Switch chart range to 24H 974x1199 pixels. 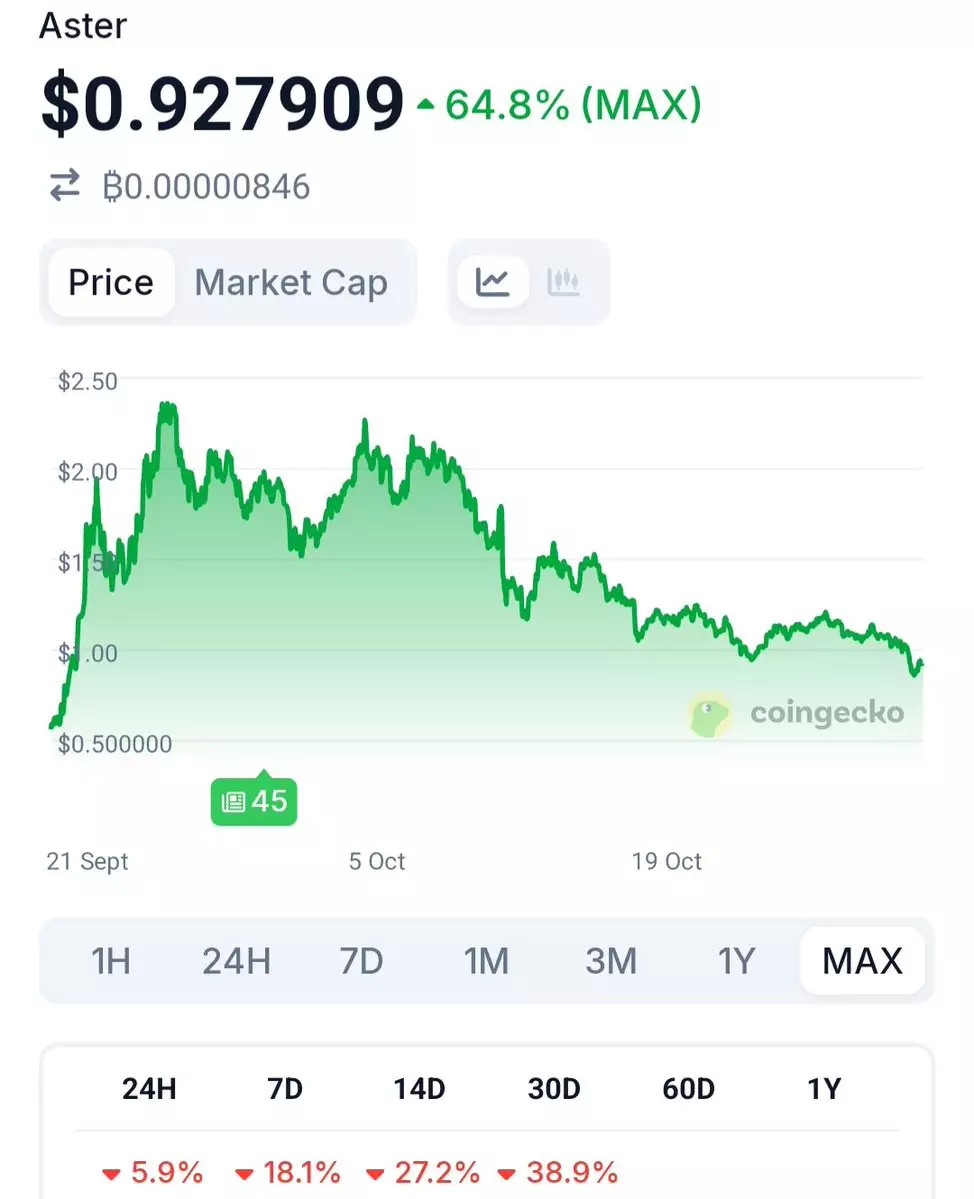coord(236,961)
